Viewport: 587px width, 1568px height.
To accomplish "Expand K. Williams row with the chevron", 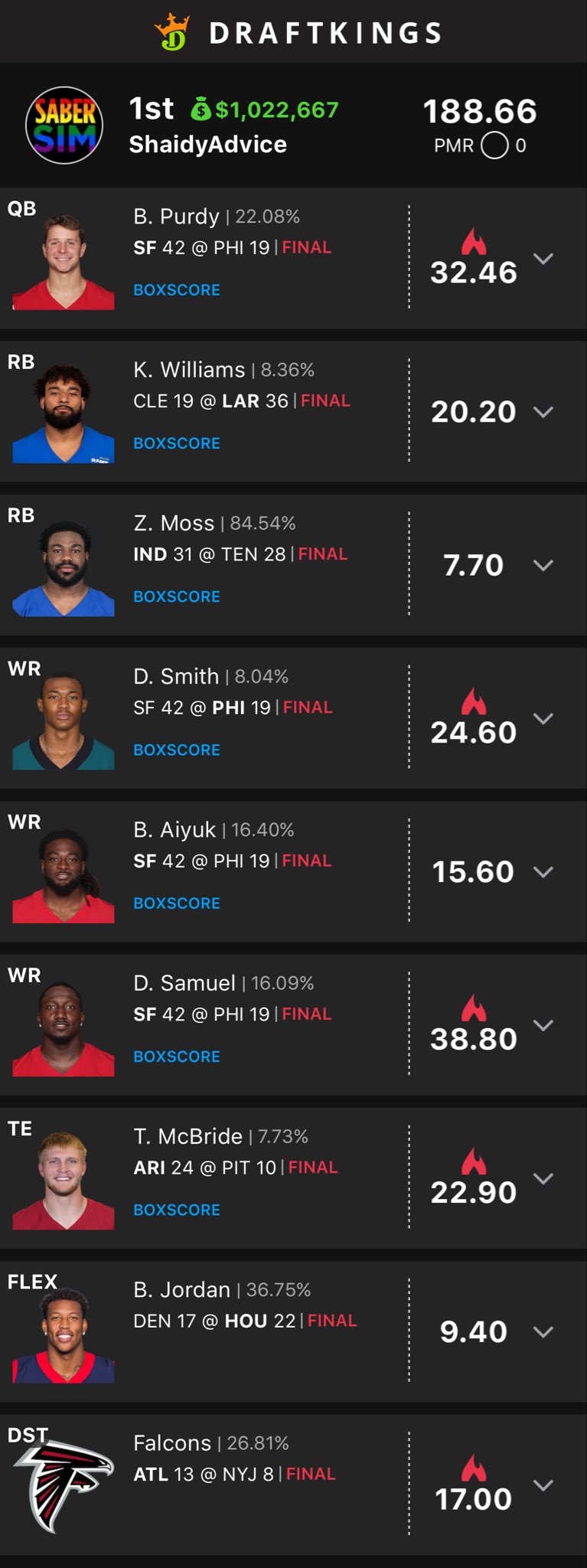I will coord(545,410).
